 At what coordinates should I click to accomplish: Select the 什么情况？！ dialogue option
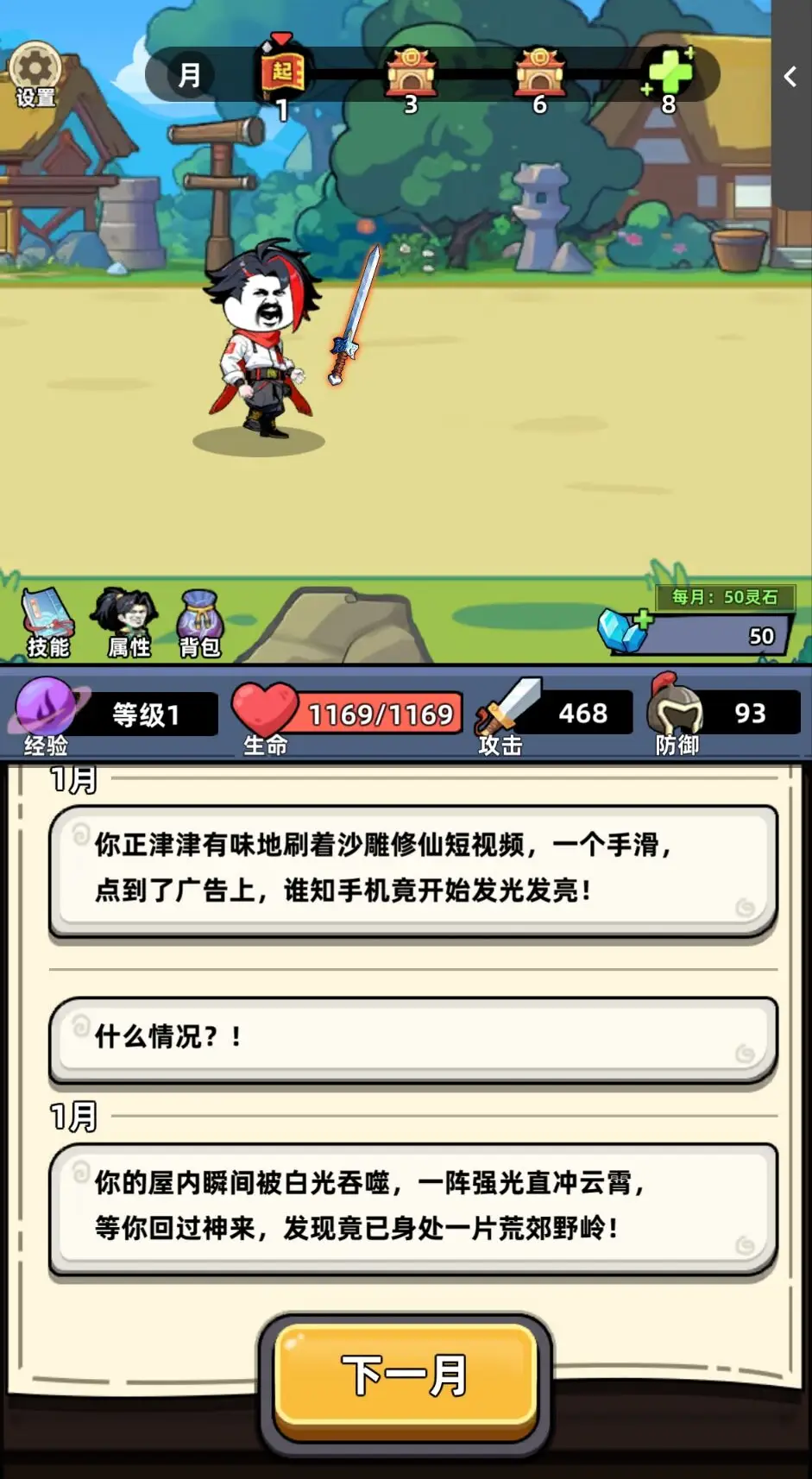(x=412, y=1037)
